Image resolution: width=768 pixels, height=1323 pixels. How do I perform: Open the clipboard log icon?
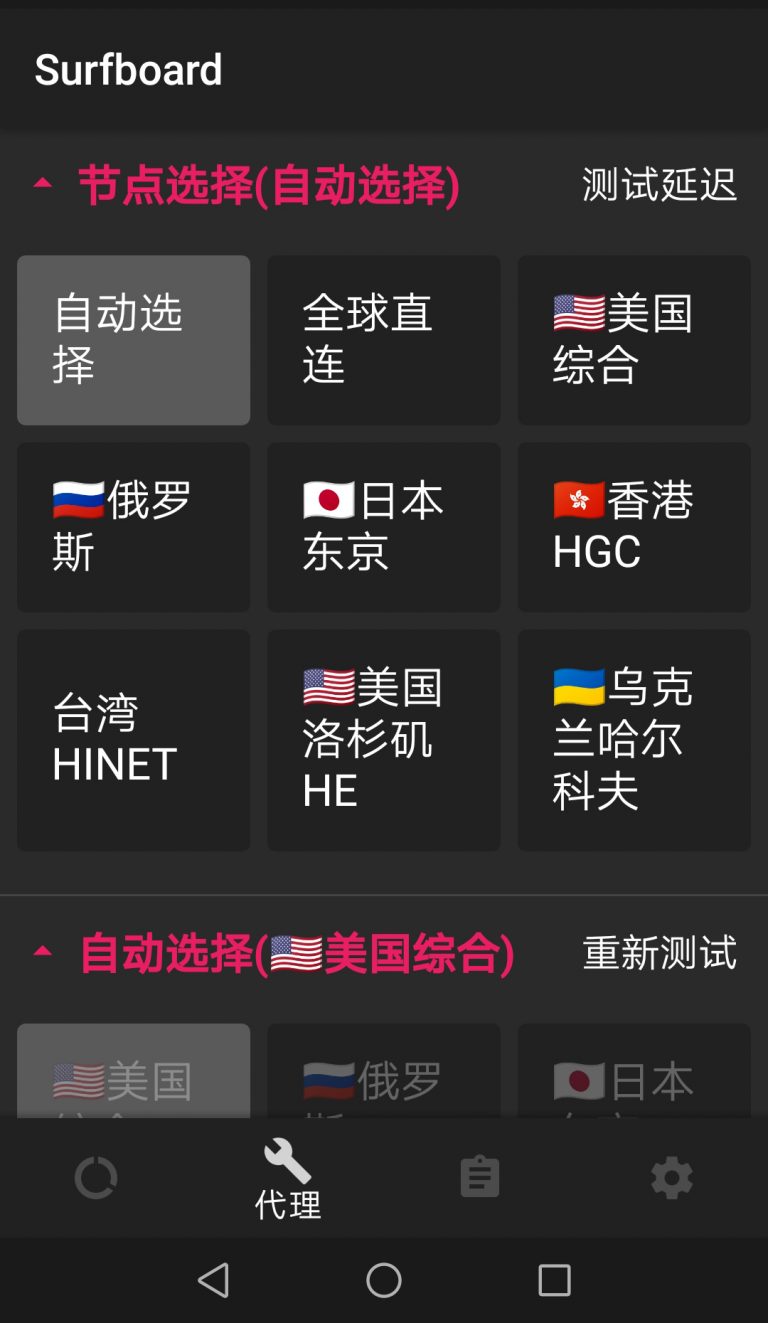[x=479, y=1177]
